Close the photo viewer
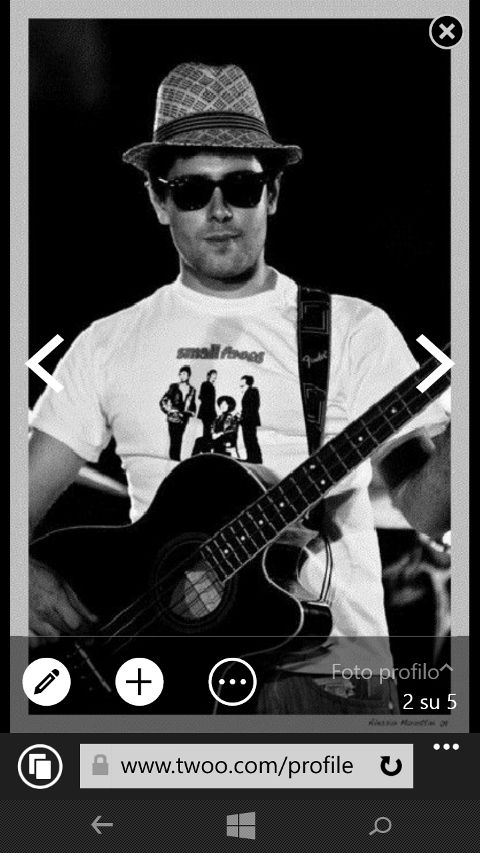The height and width of the screenshot is (853, 480). pyautogui.click(x=446, y=32)
